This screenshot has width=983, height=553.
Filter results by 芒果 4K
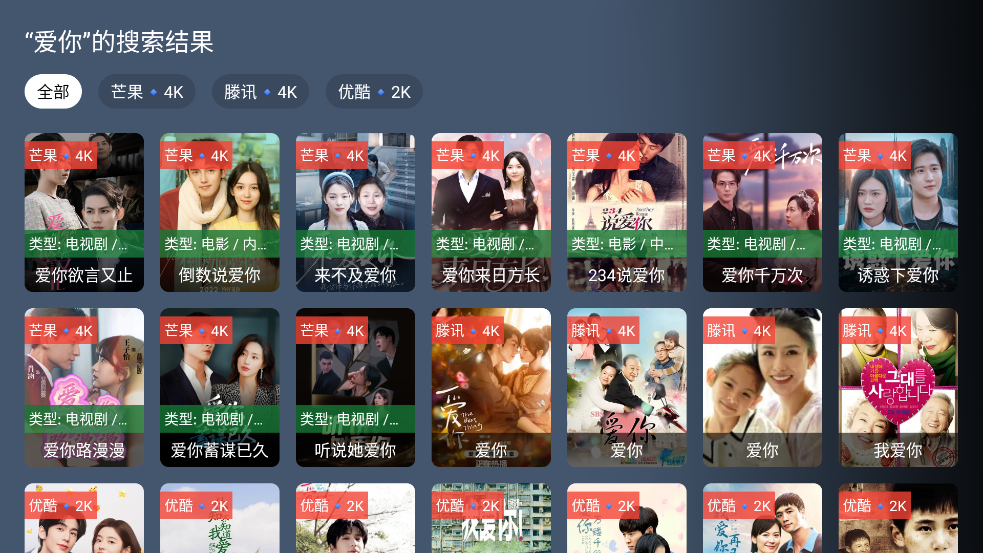point(146,92)
